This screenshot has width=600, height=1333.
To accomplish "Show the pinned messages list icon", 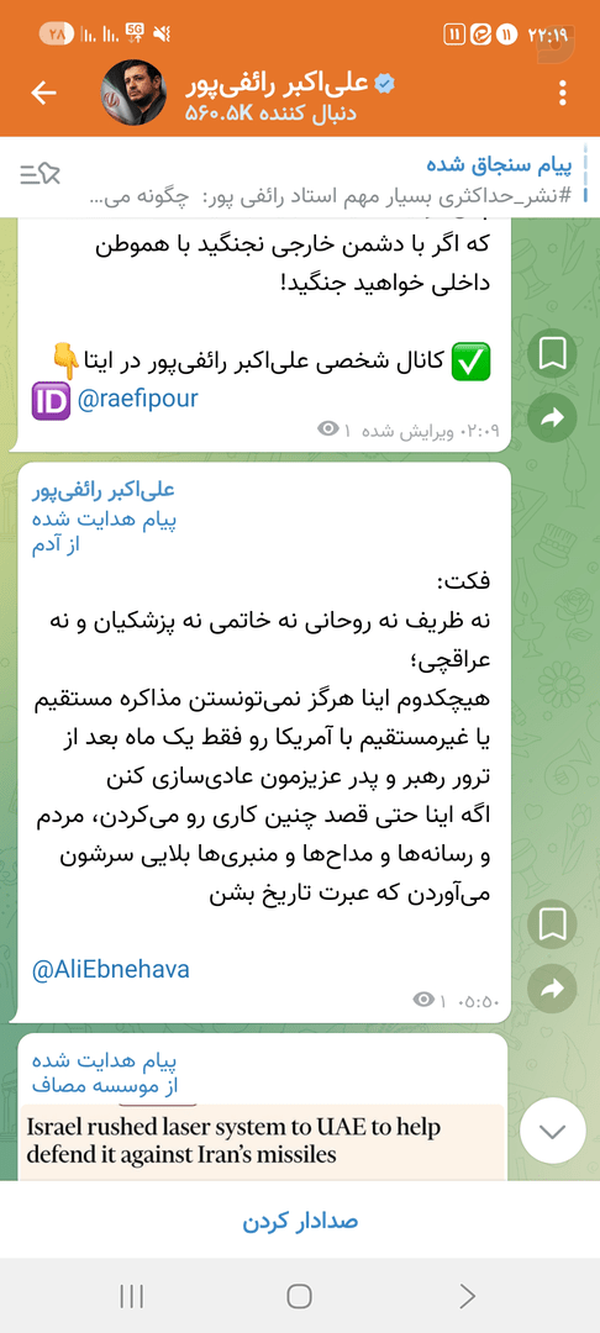I will (41, 175).
